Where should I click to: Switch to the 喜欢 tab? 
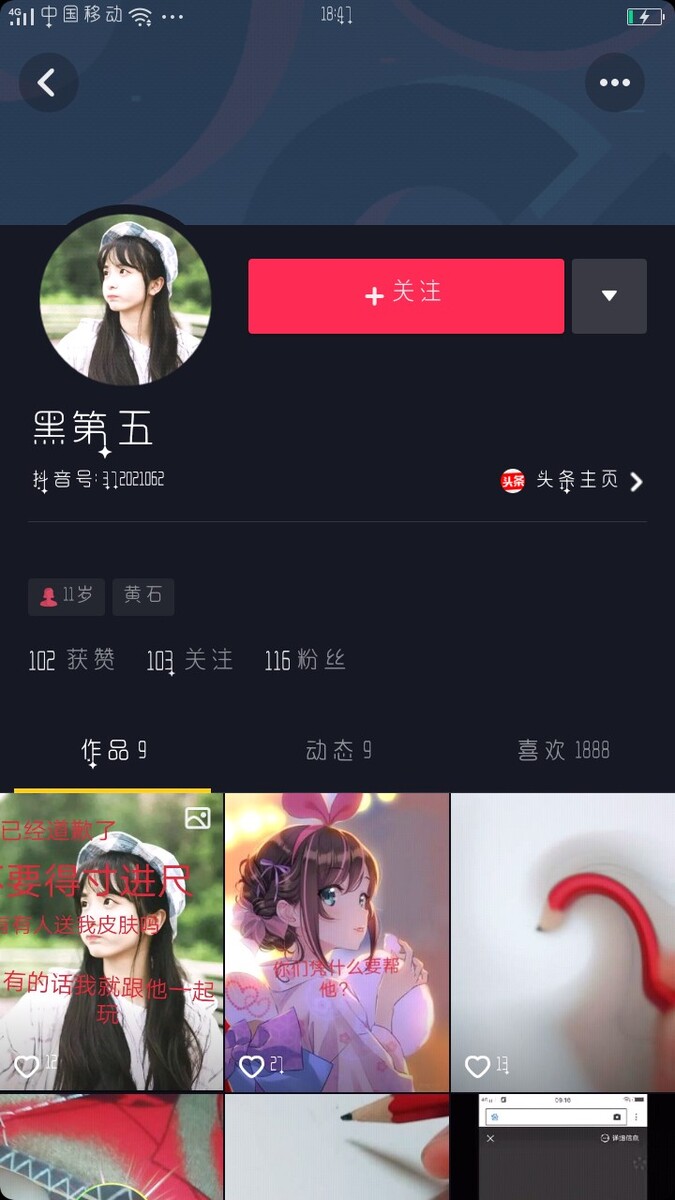(x=563, y=751)
